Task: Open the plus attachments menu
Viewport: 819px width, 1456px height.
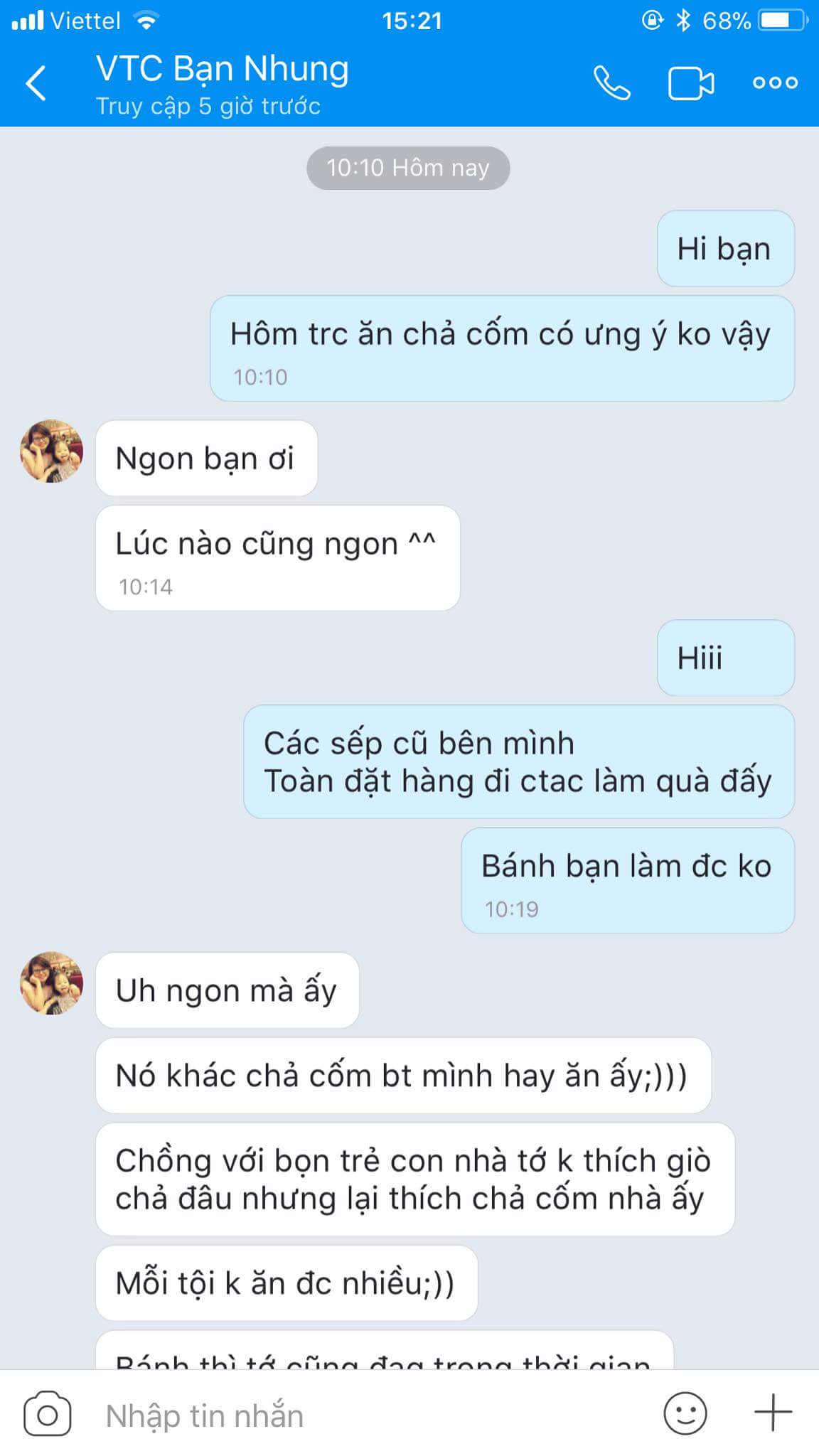Action: pyautogui.click(x=773, y=1413)
